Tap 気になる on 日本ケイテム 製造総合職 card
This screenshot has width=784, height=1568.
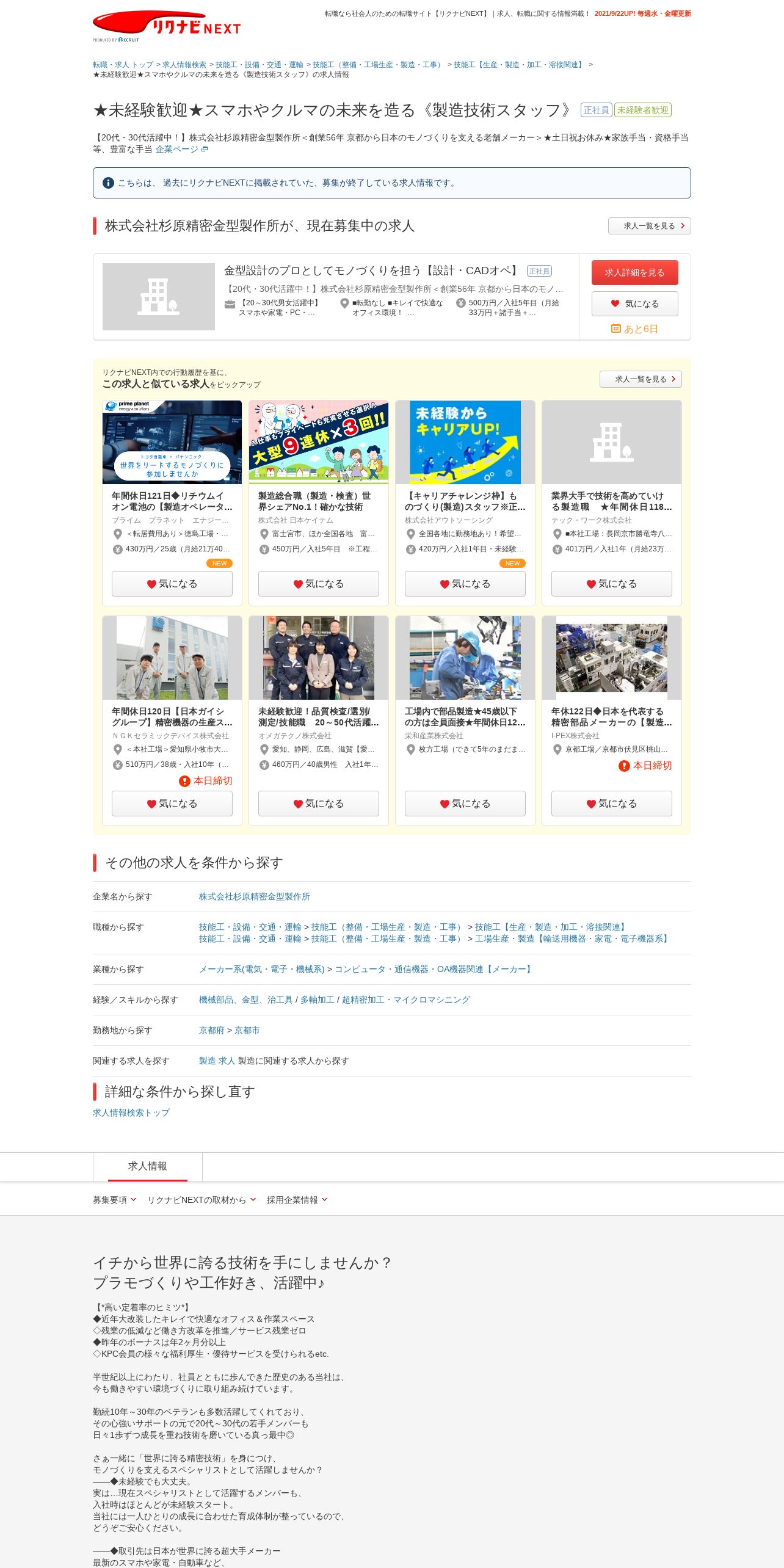click(318, 584)
